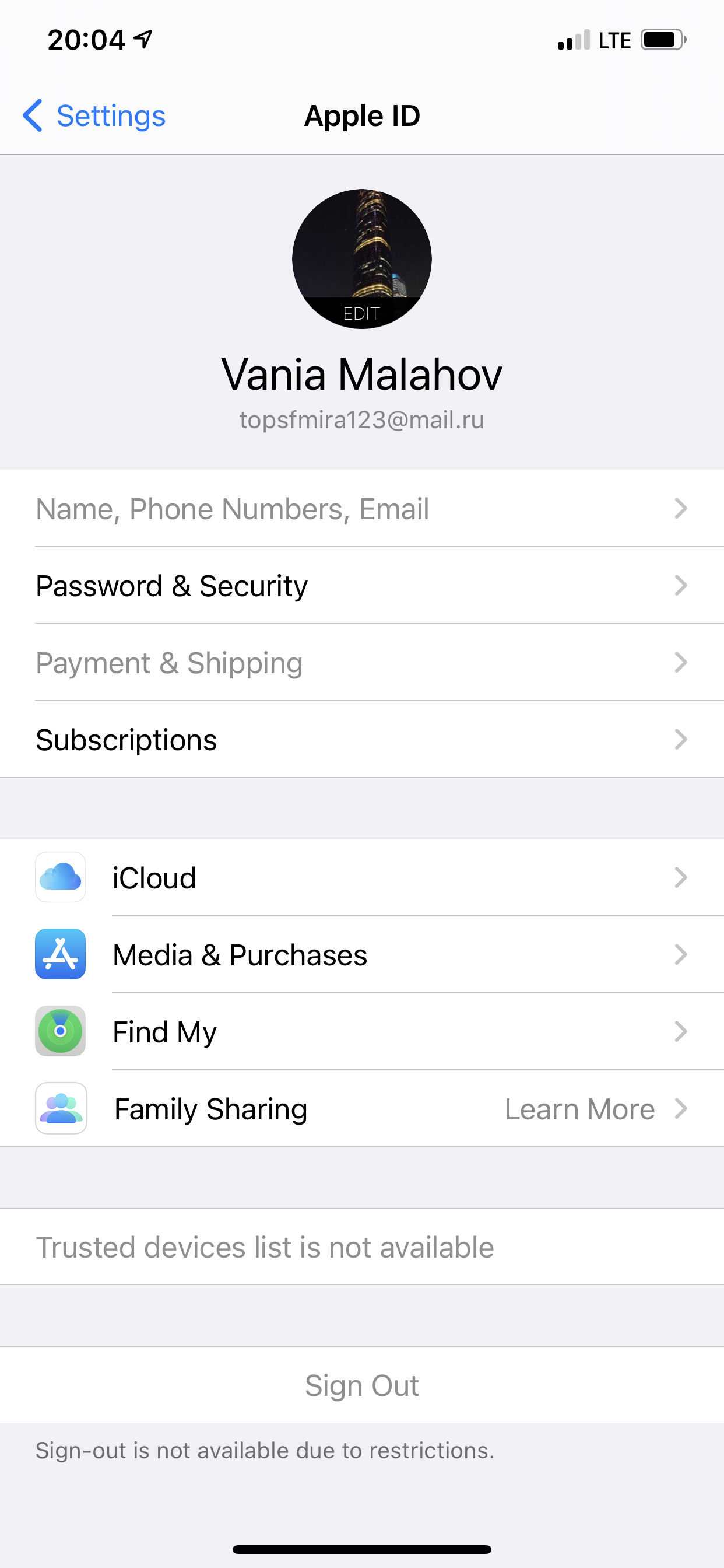Tap the location arrow in status bar
Screen dimensions: 724x1568
[x=141, y=38]
